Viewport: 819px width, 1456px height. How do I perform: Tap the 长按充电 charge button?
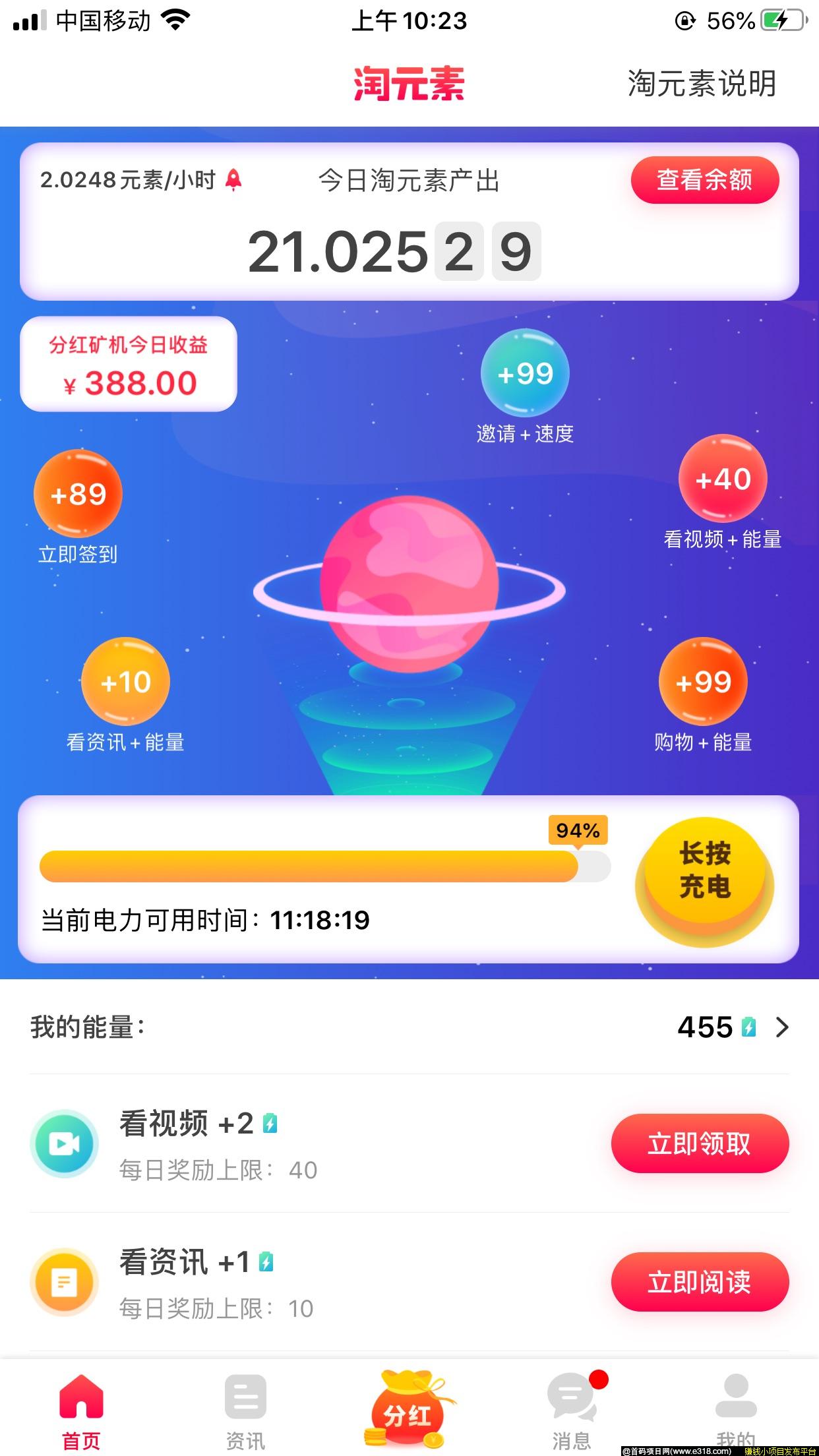(704, 870)
